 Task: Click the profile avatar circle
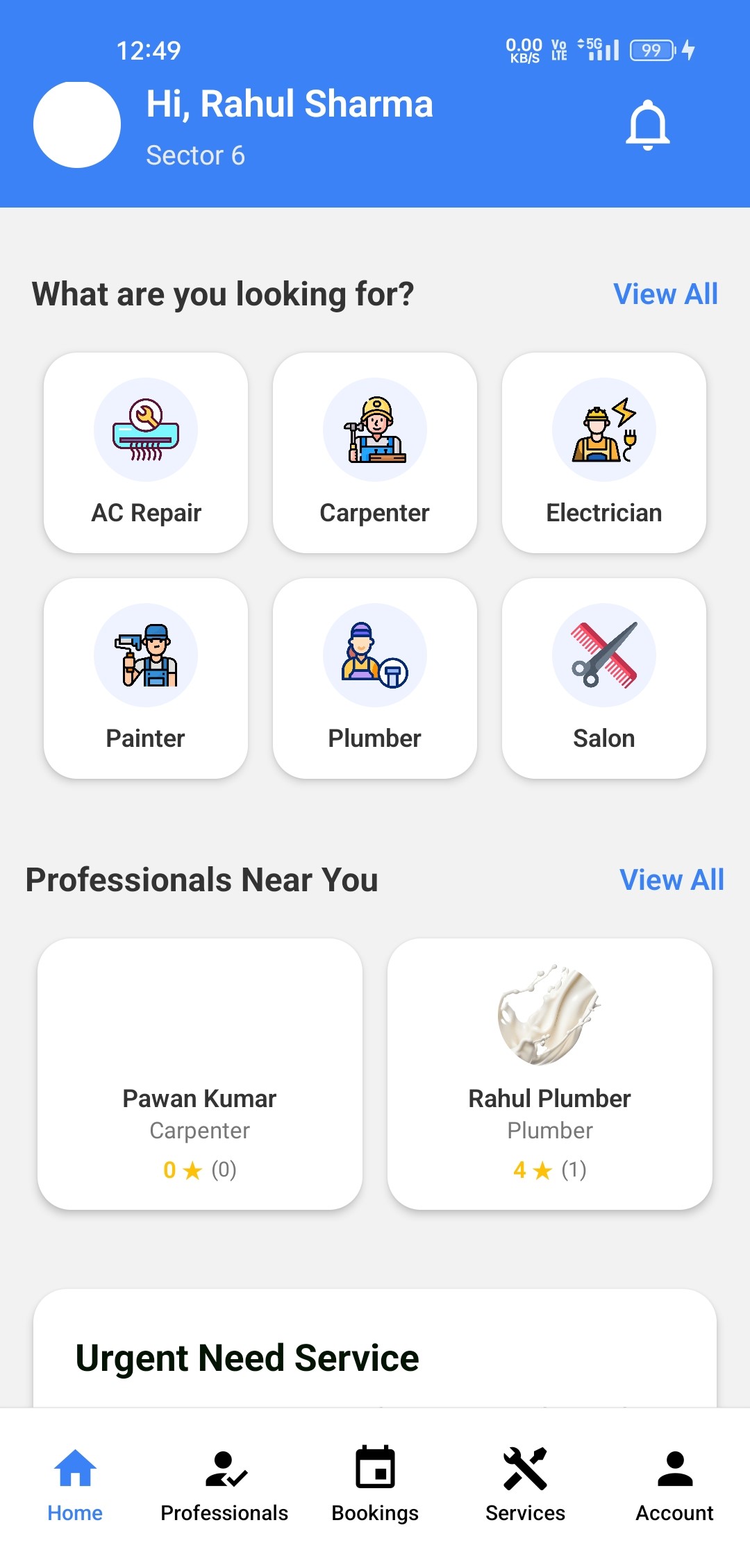(77, 124)
